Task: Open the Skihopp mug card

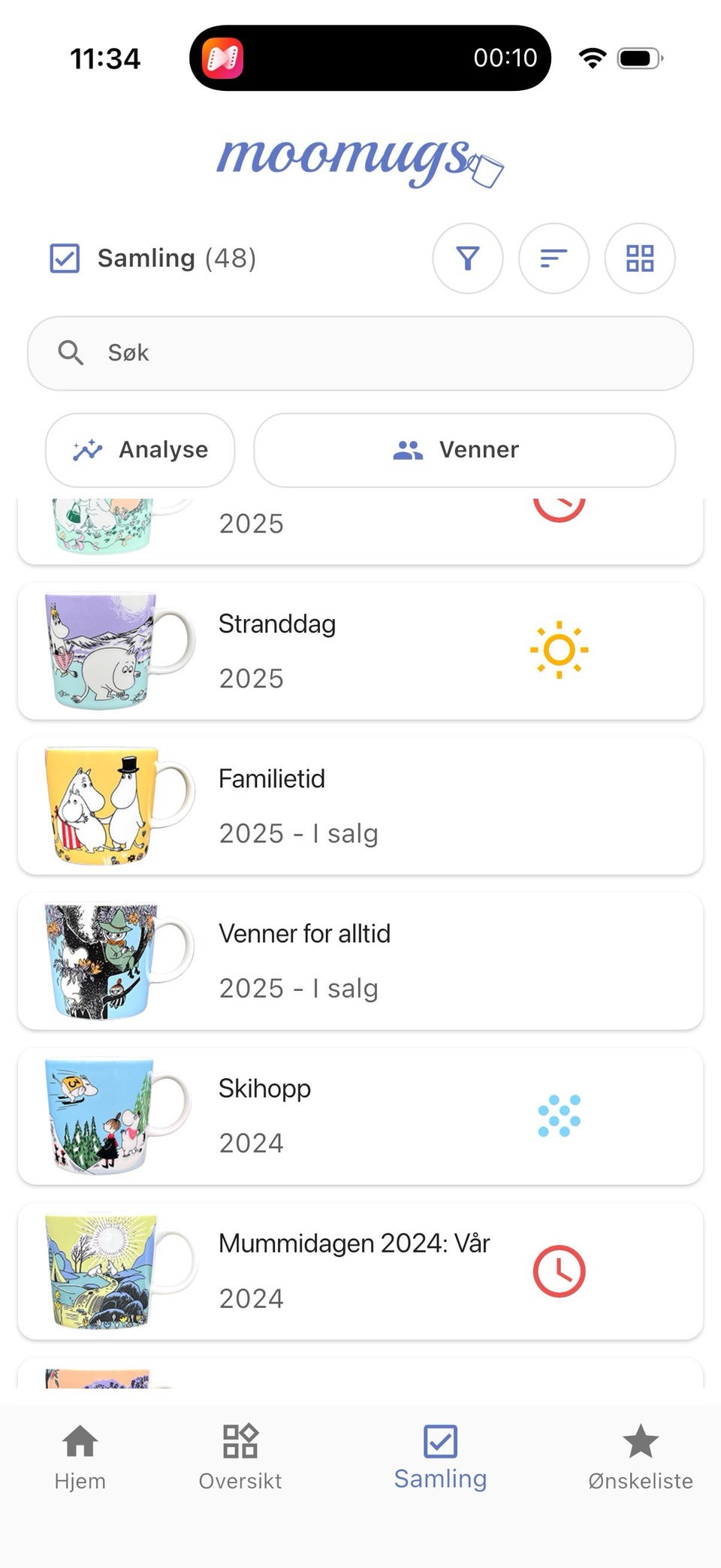Action: [x=360, y=1116]
